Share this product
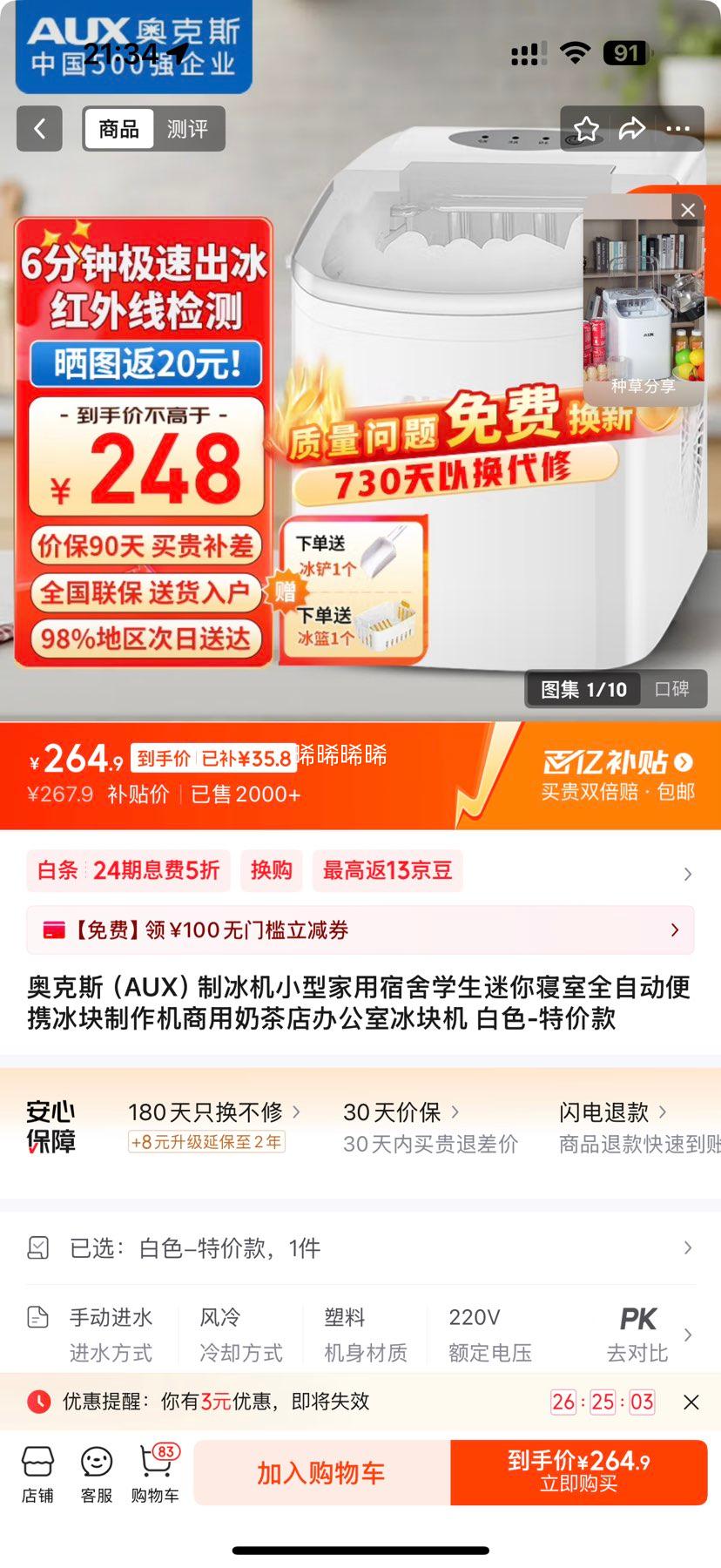Screen dimensions: 721x1568 click(632, 129)
